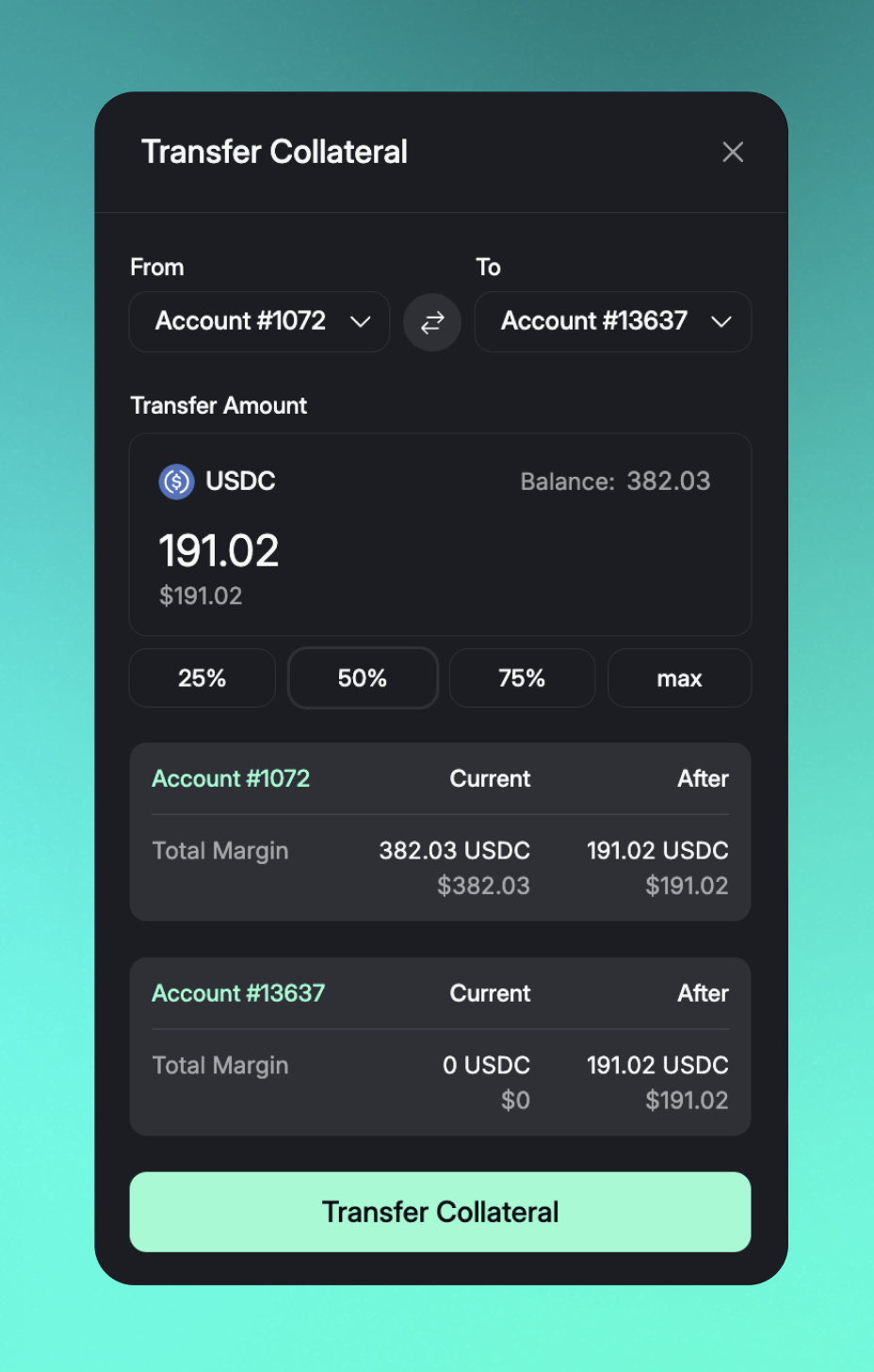Close the Transfer Collateral dialog
874x1372 pixels.
(733, 152)
